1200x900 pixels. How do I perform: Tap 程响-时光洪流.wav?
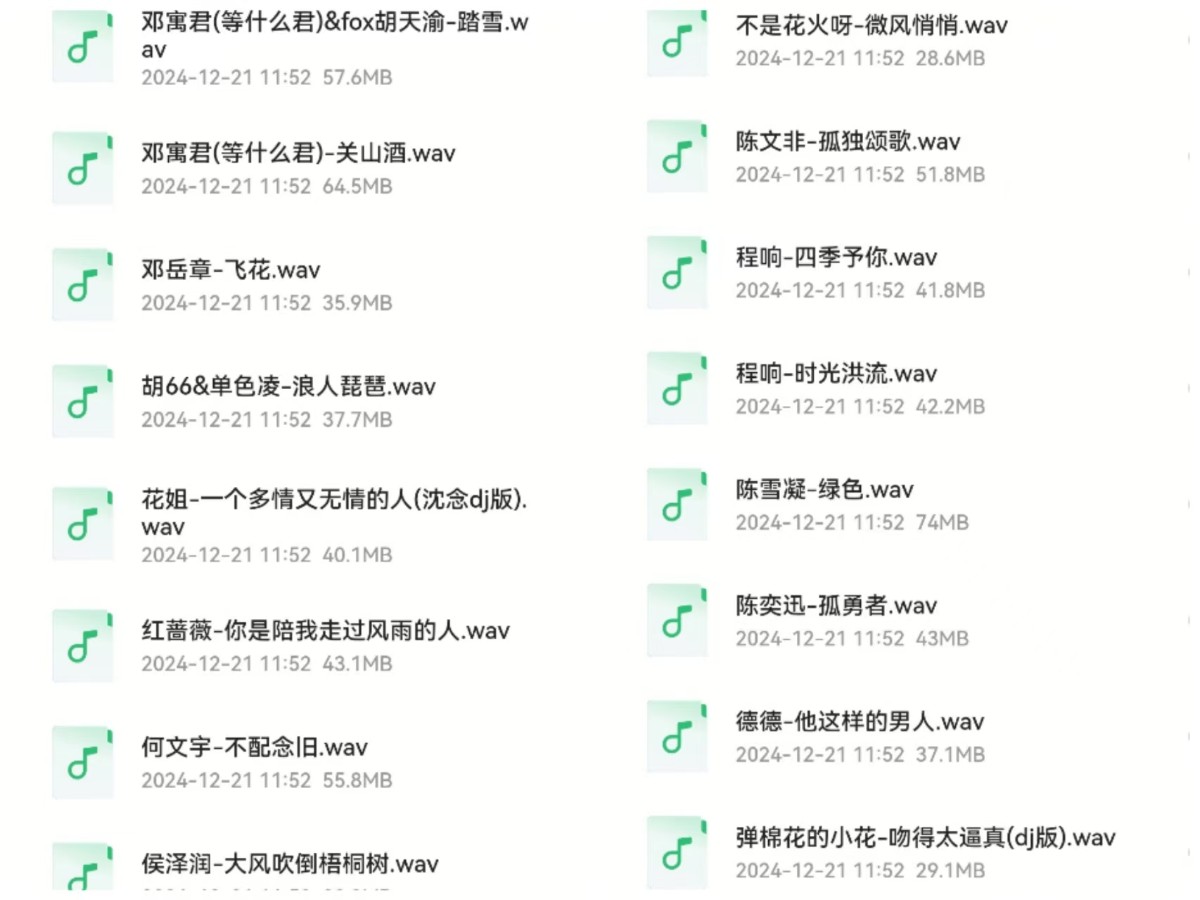pos(836,373)
